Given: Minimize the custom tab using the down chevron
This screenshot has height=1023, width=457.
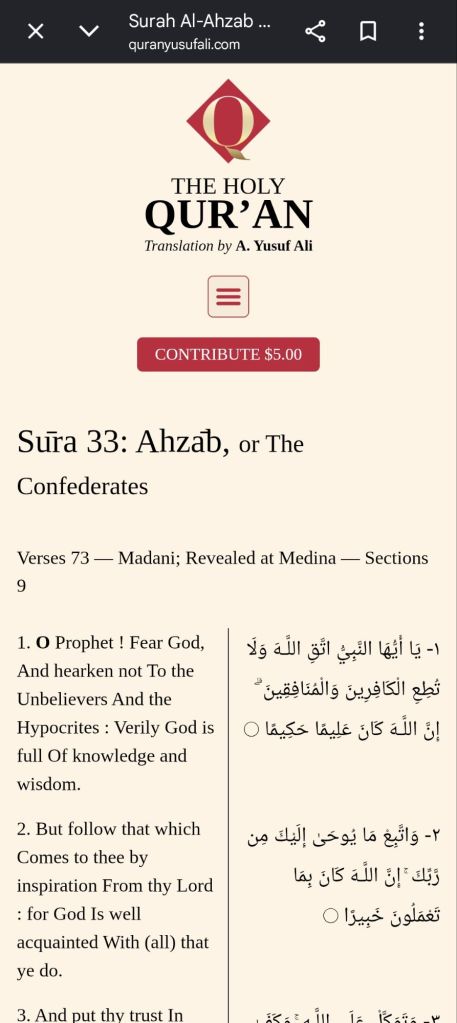Looking at the screenshot, I should click(89, 31).
